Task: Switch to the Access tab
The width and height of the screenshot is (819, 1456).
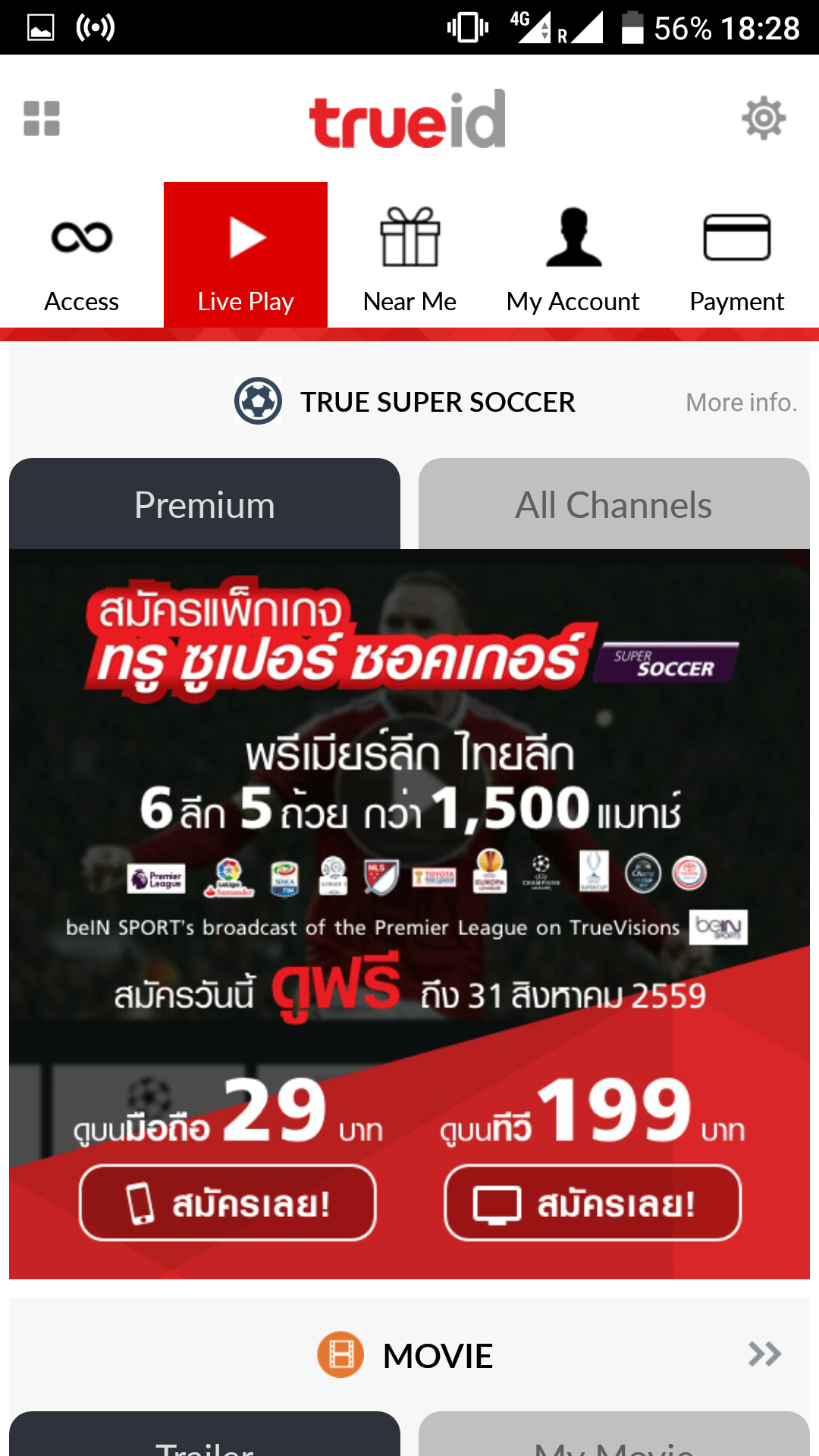Action: 82,258
